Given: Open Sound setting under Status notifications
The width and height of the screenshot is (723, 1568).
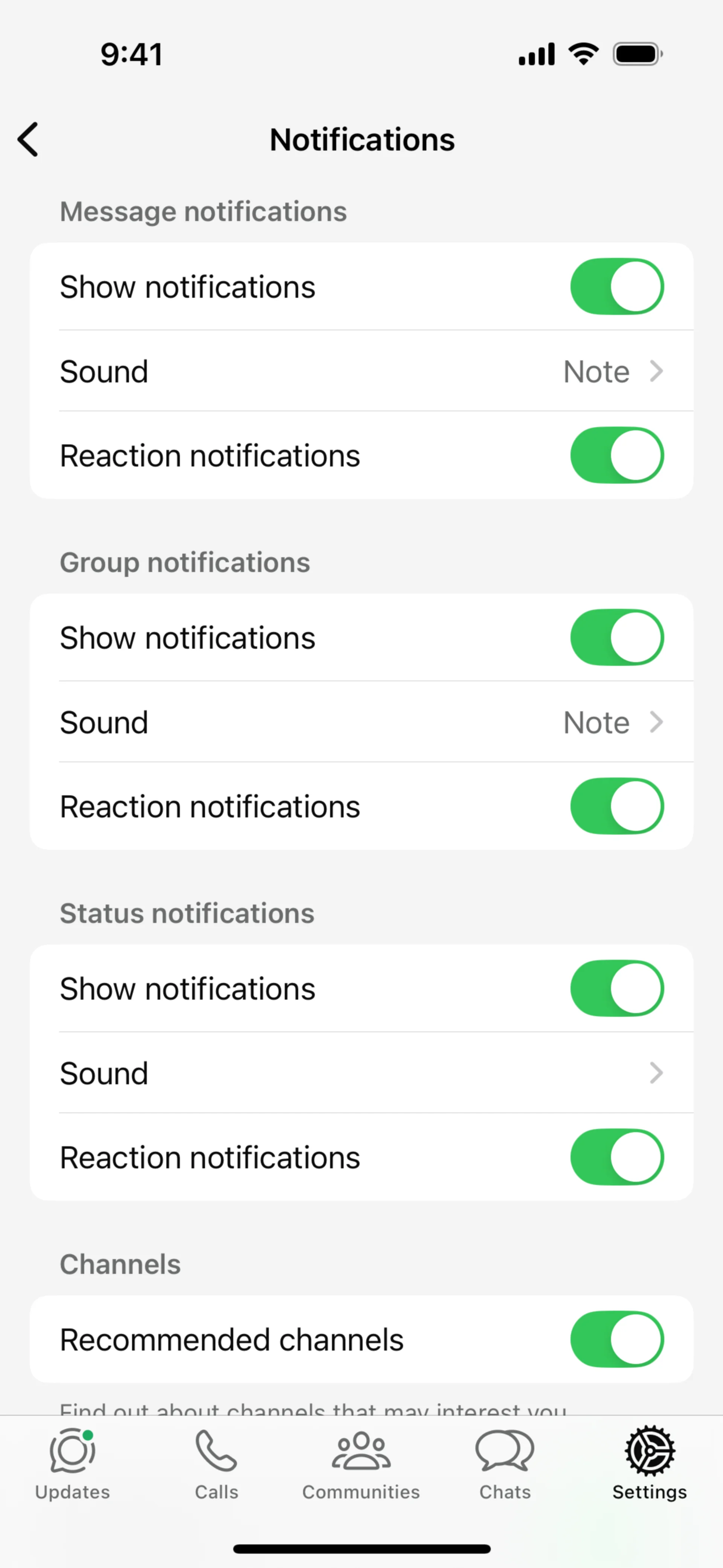Looking at the screenshot, I should click(361, 1073).
